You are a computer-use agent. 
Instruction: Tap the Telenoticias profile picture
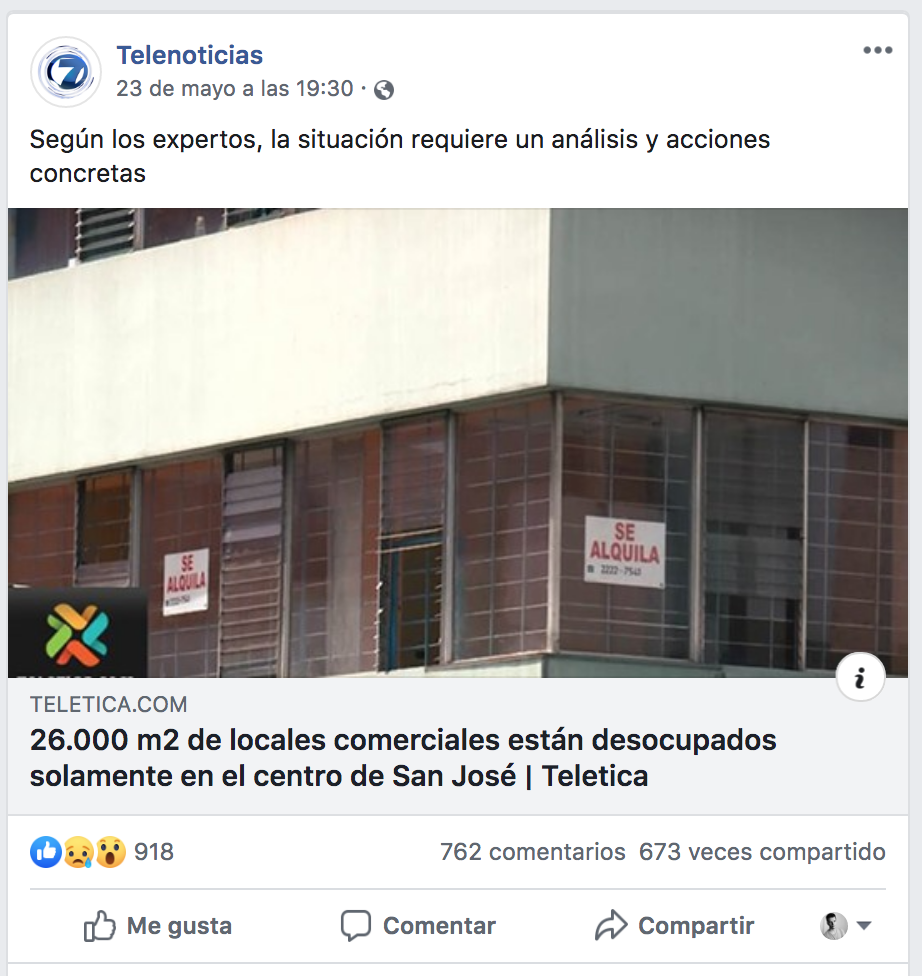(66, 72)
